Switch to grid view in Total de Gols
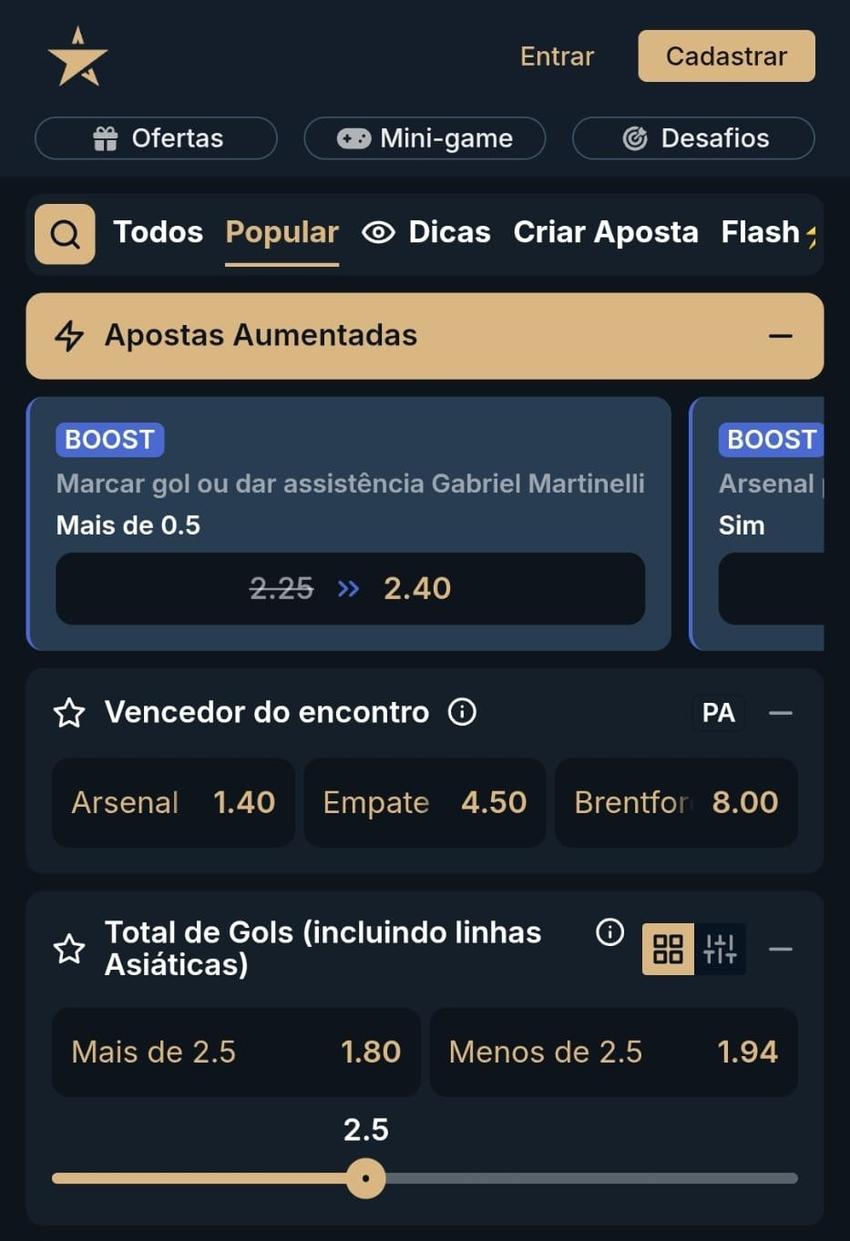Screen dimensions: 850x1241 tap(666, 948)
